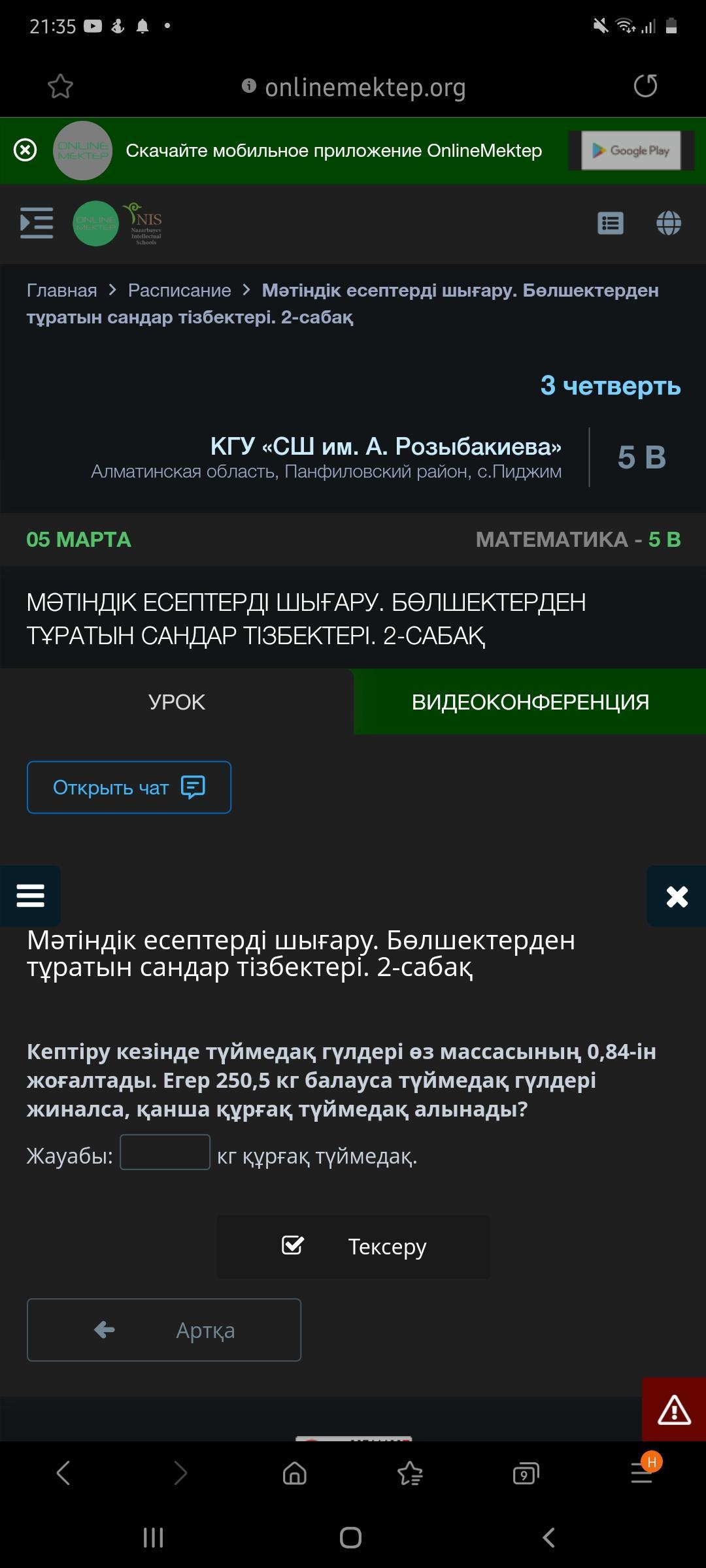Bookmark this page with the star icon
Image resolution: width=706 pixels, height=1568 pixels.
(60, 86)
